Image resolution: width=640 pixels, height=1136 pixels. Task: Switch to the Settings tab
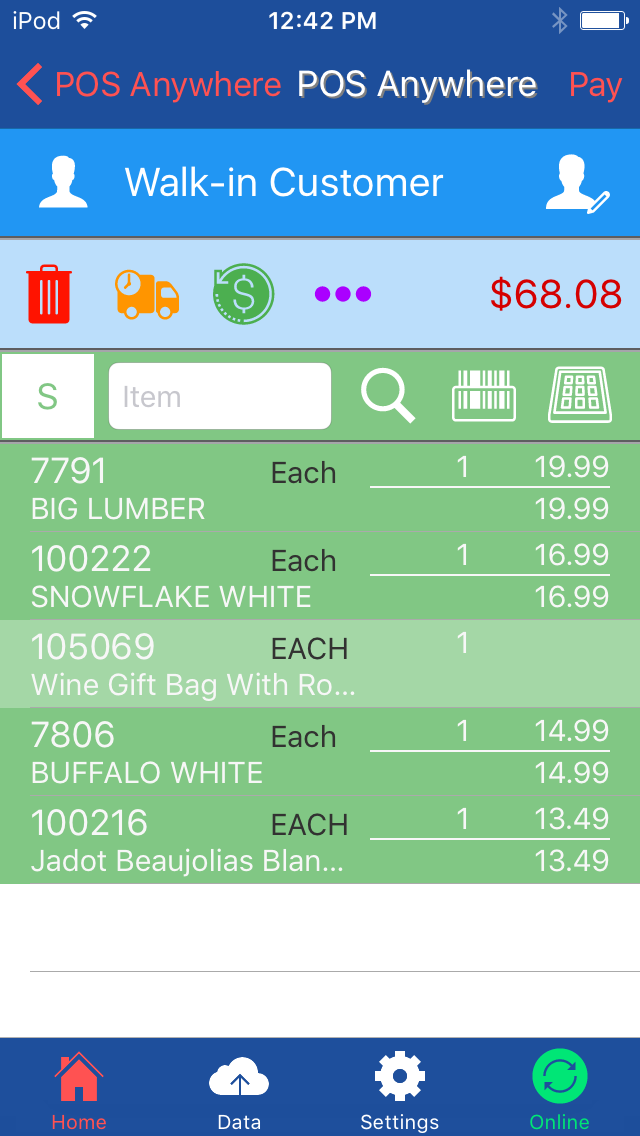point(399,1090)
